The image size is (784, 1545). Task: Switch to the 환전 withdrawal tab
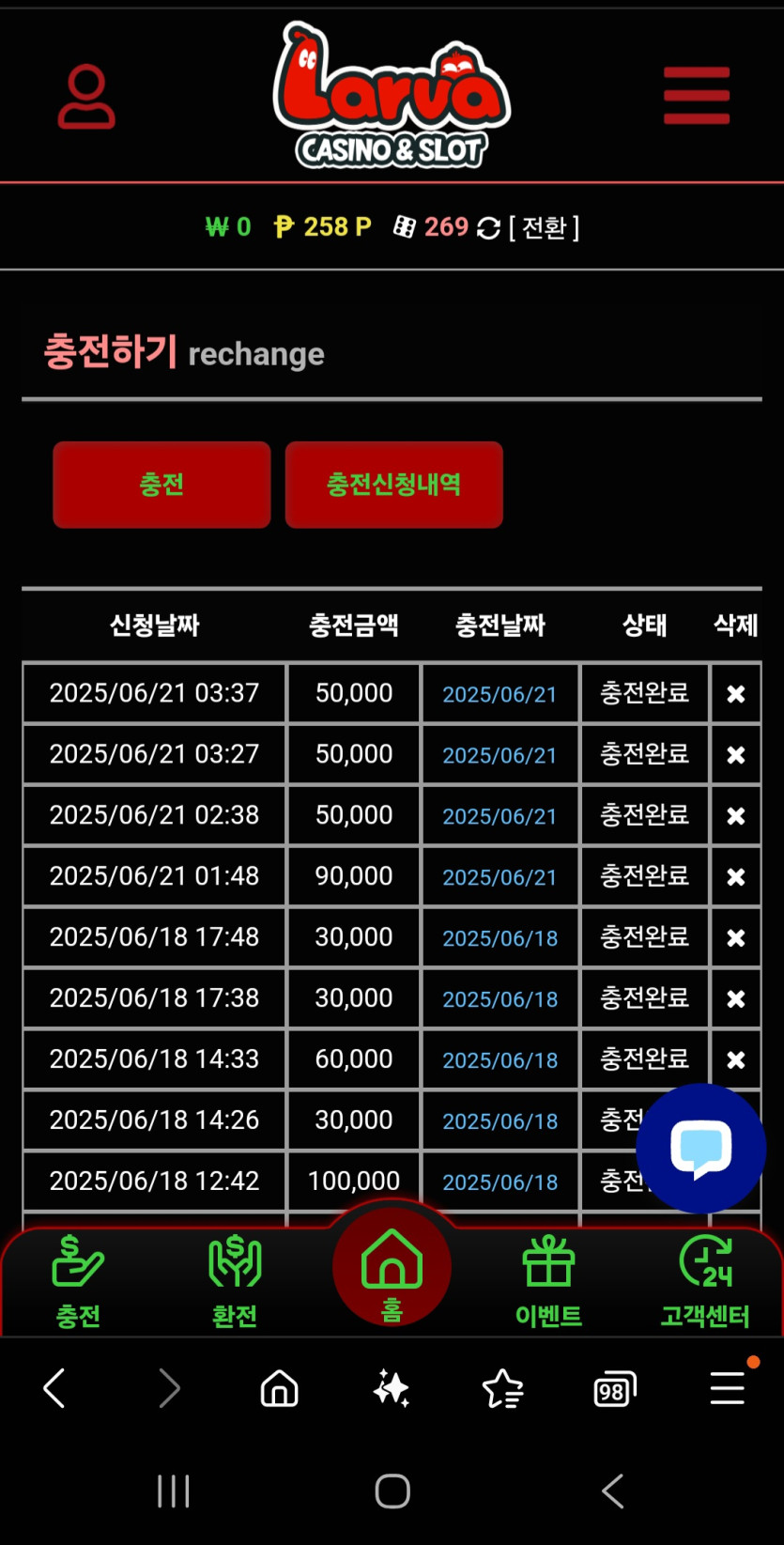coord(235,1281)
